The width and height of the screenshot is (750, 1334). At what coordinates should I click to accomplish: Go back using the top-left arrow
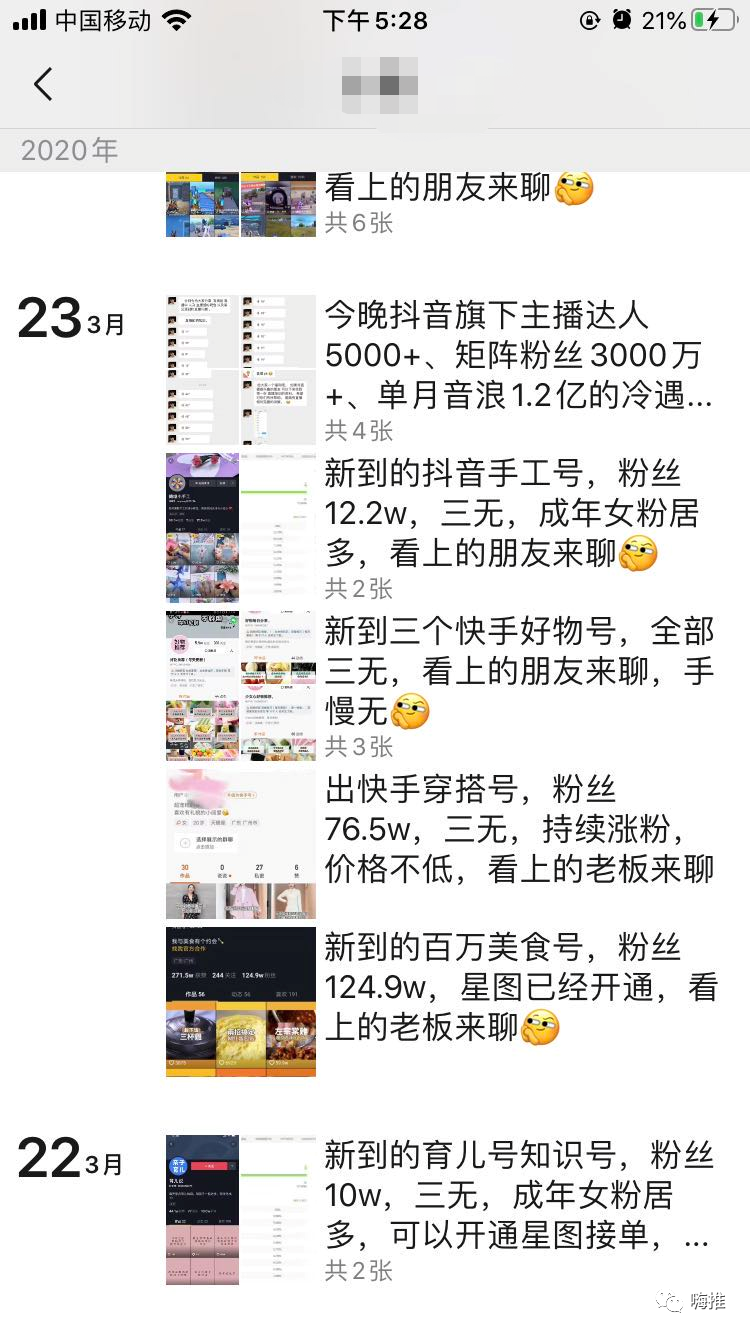click(x=43, y=84)
